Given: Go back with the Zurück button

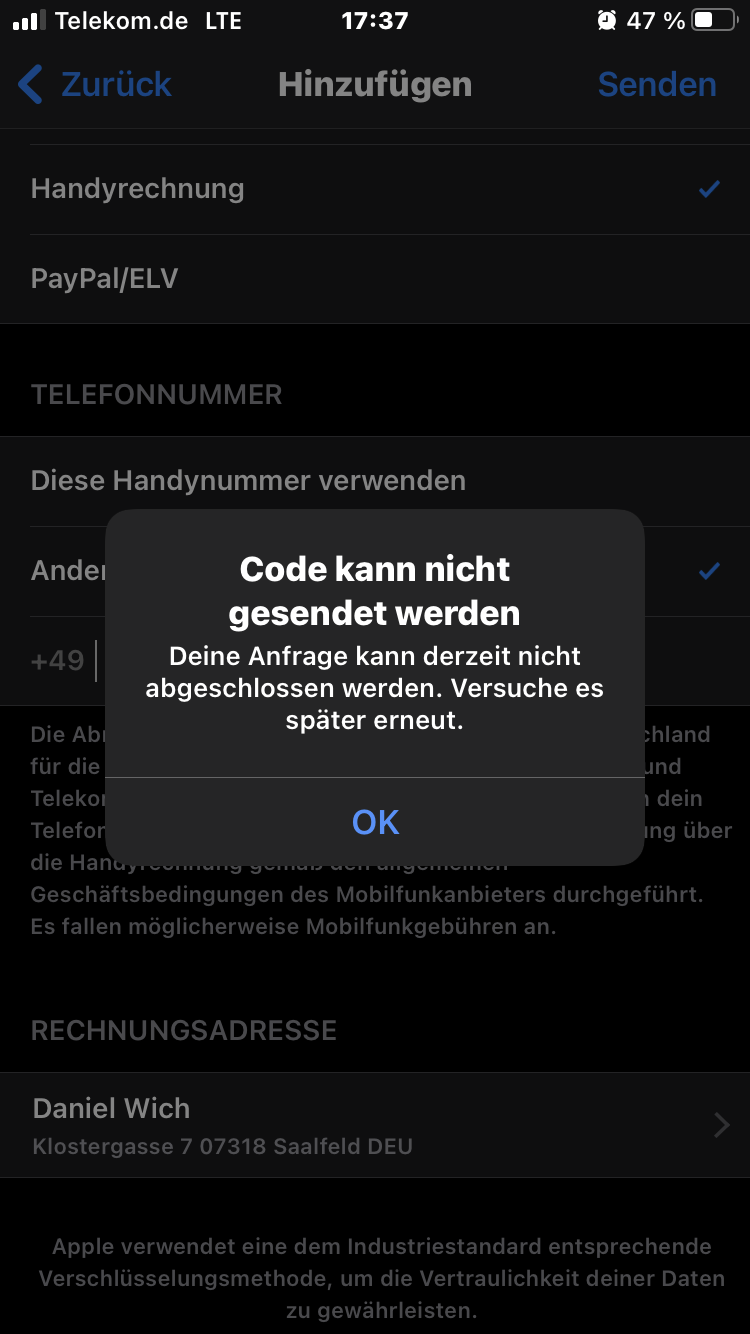Looking at the screenshot, I should [x=96, y=85].
